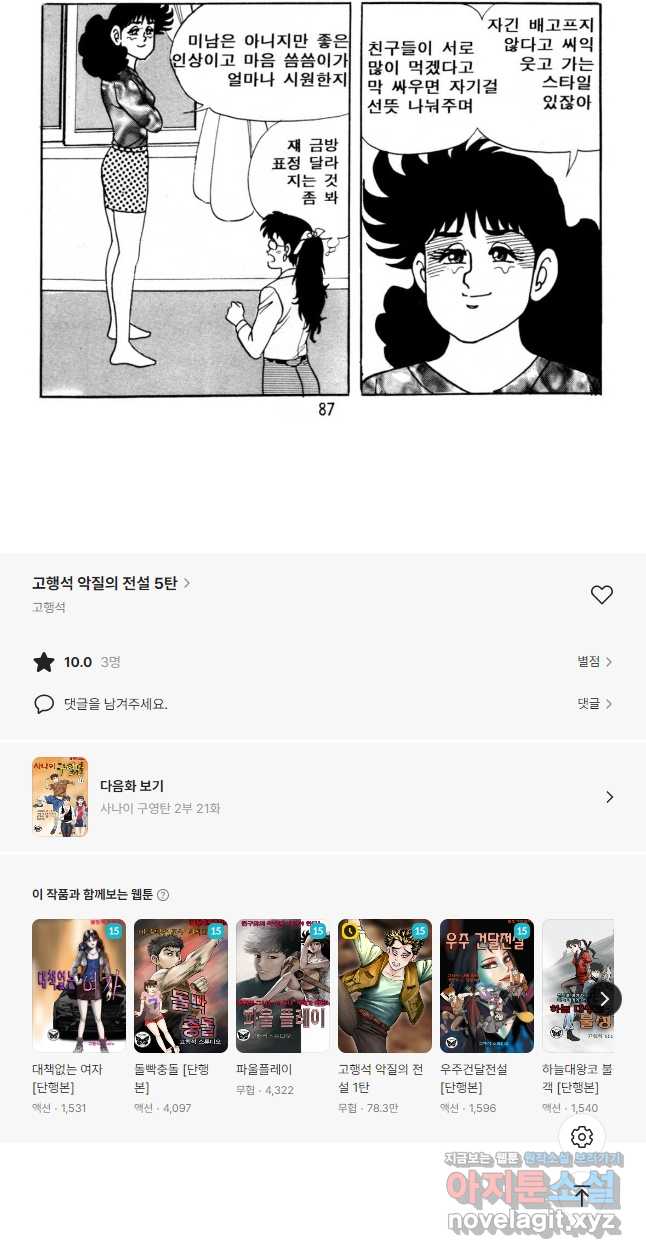Like this webtoon with the heart icon
Image resolution: width=646 pixels, height=1259 pixels.
pos(601,595)
